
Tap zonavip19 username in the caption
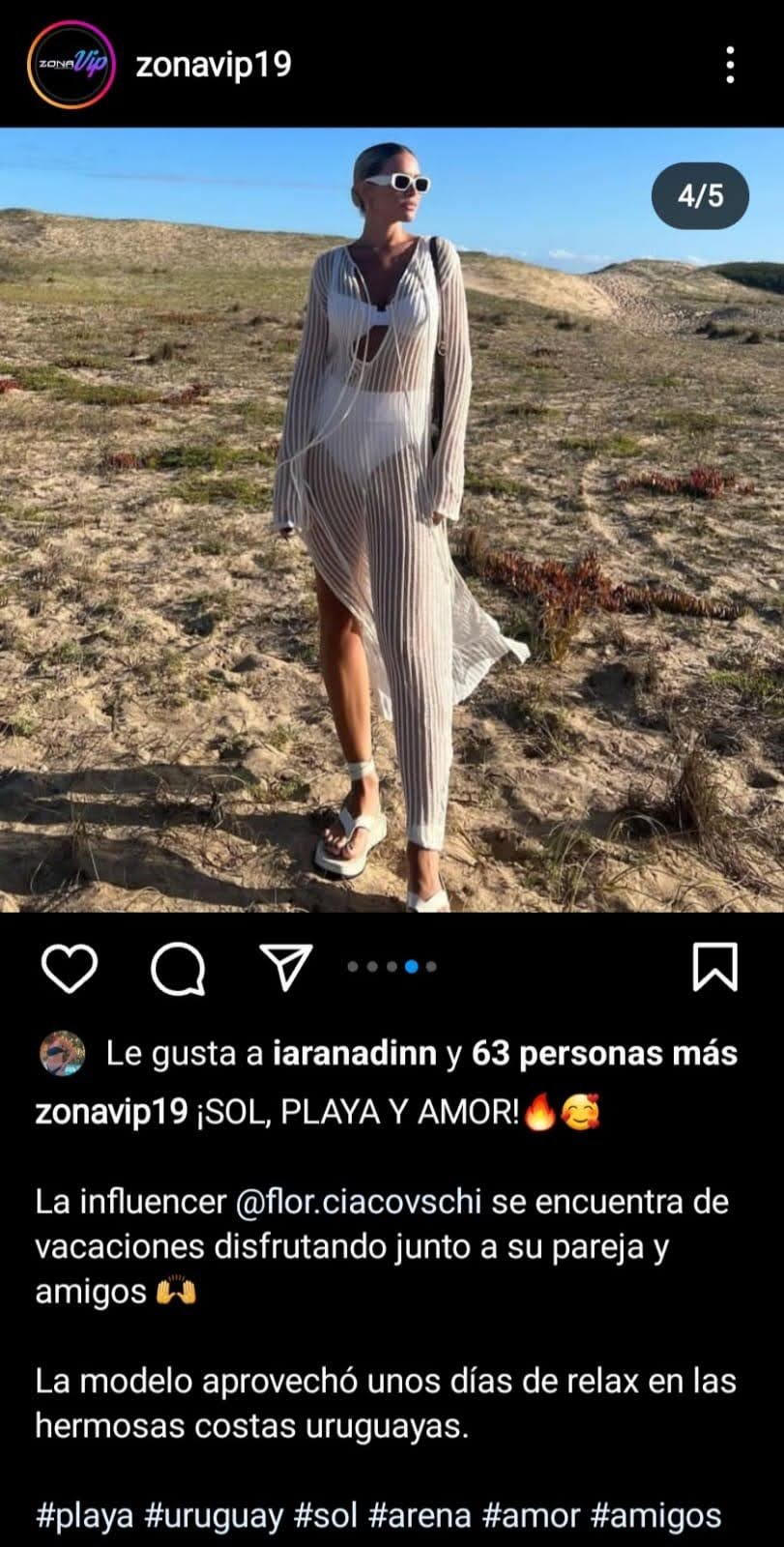click(x=110, y=1112)
